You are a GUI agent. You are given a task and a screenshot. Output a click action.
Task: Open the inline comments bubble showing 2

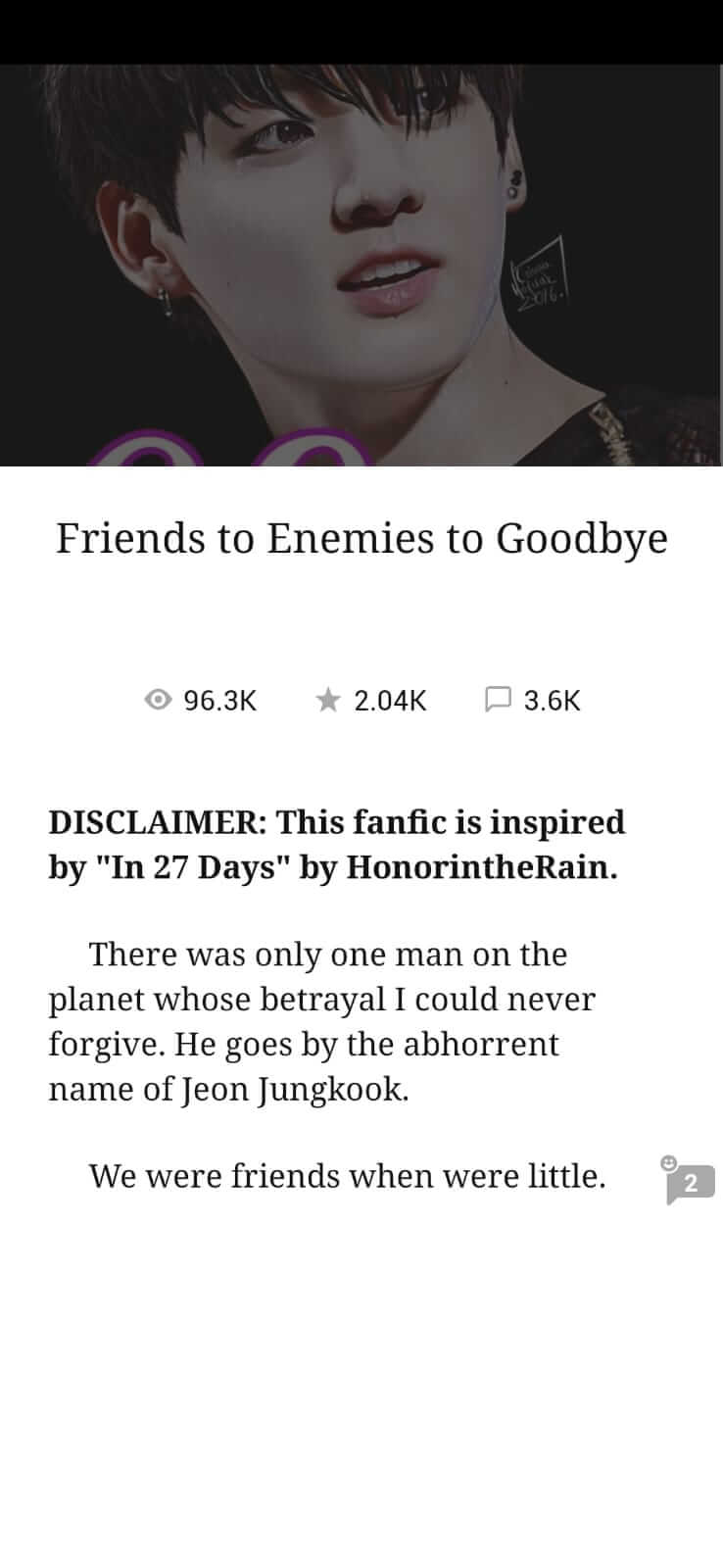click(x=690, y=1183)
